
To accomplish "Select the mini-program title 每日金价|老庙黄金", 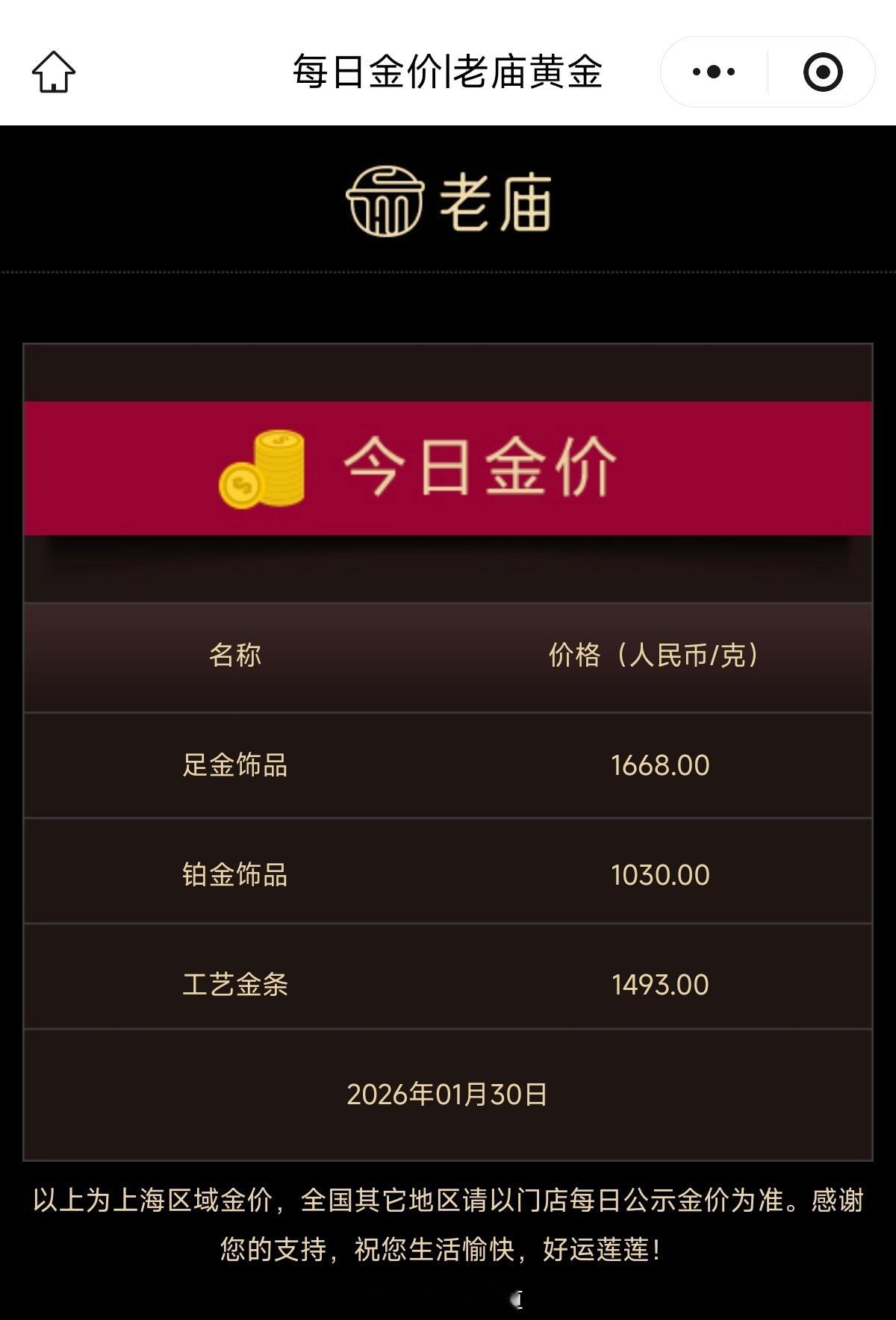I will [448, 72].
